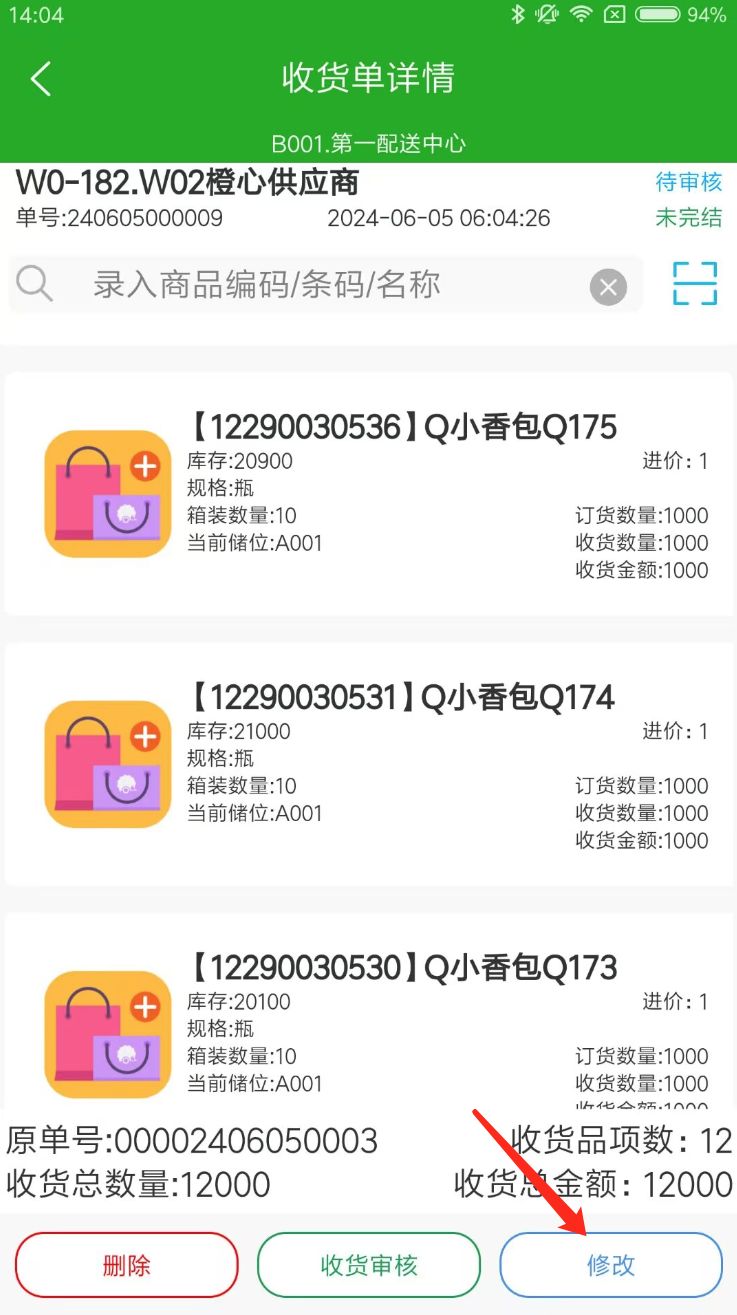Viewport: 737px width, 1315px height.
Task: Go back from 收货单详情
Action: click(40, 79)
